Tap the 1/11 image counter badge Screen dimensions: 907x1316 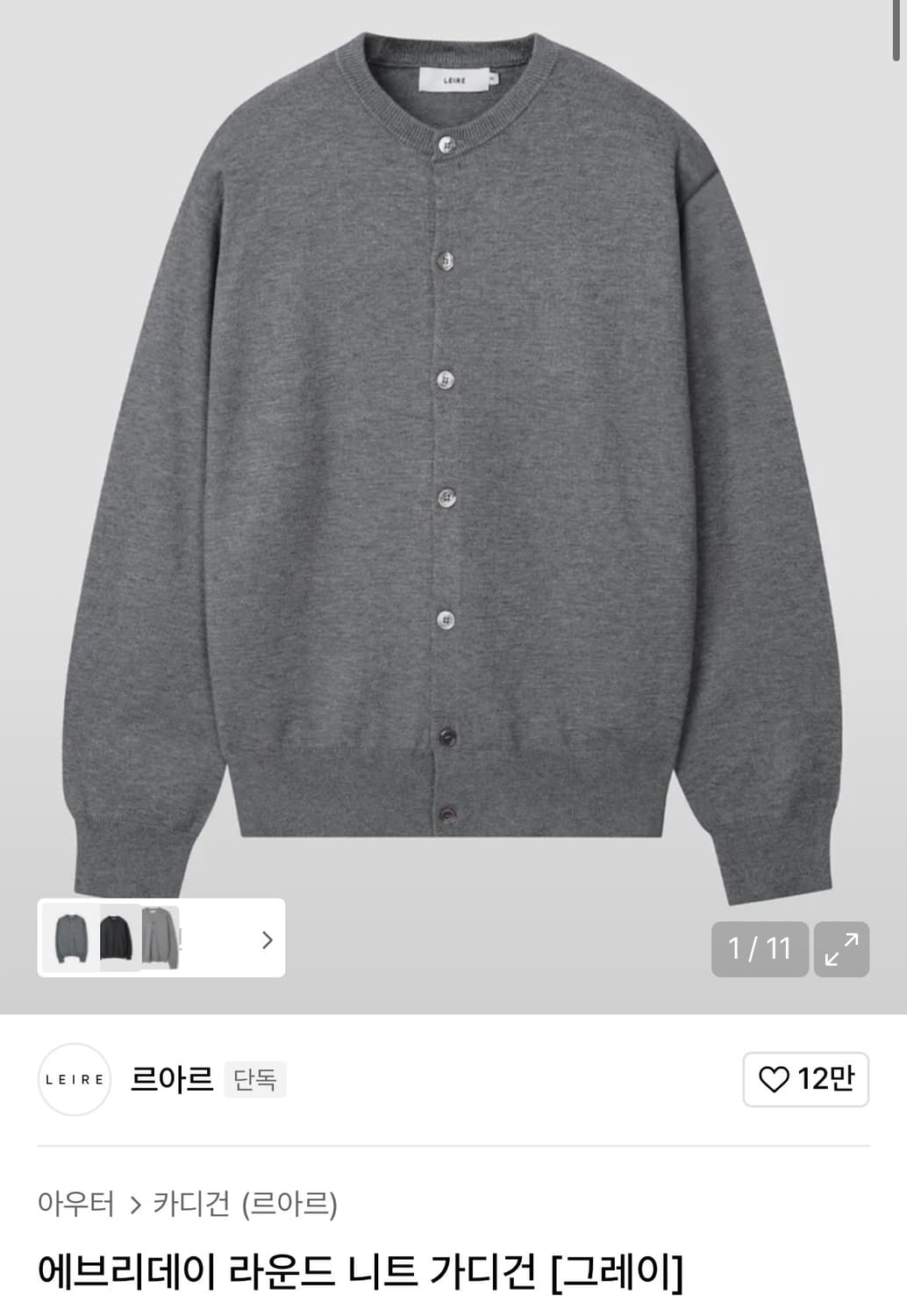(760, 948)
